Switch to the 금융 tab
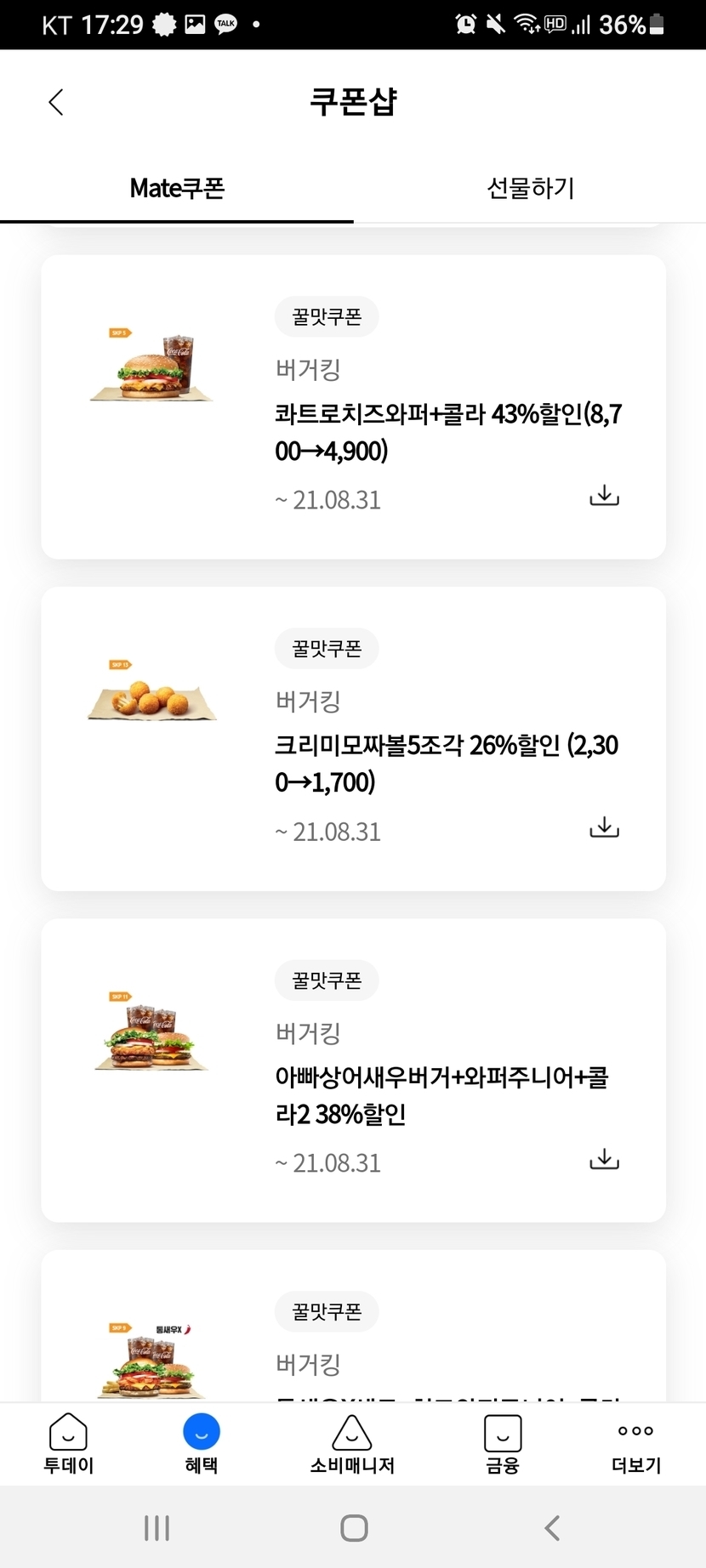This screenshot has height=1568, width=706. point(503,1444)
